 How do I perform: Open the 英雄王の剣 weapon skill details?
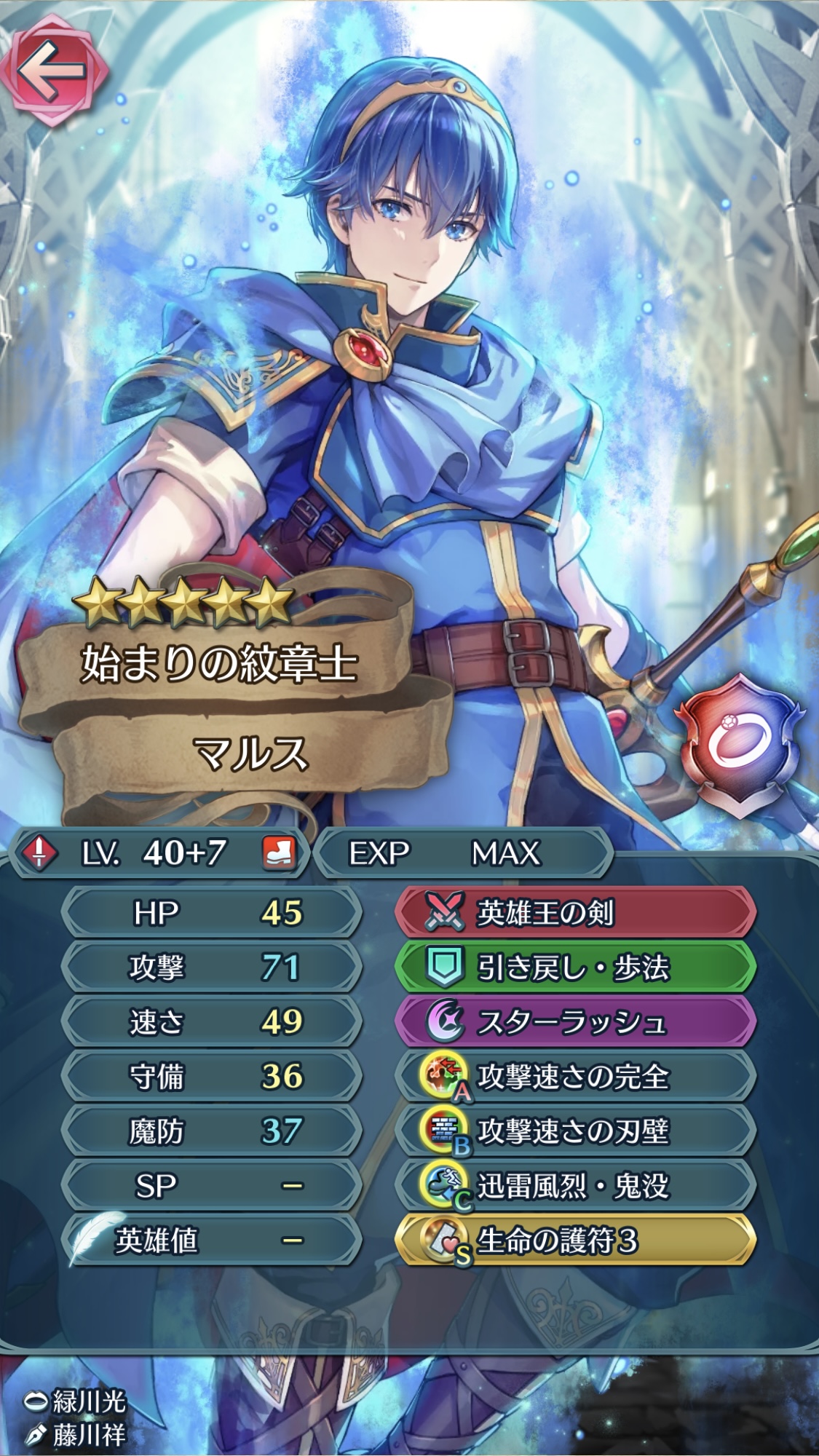[x=575, y=912]
